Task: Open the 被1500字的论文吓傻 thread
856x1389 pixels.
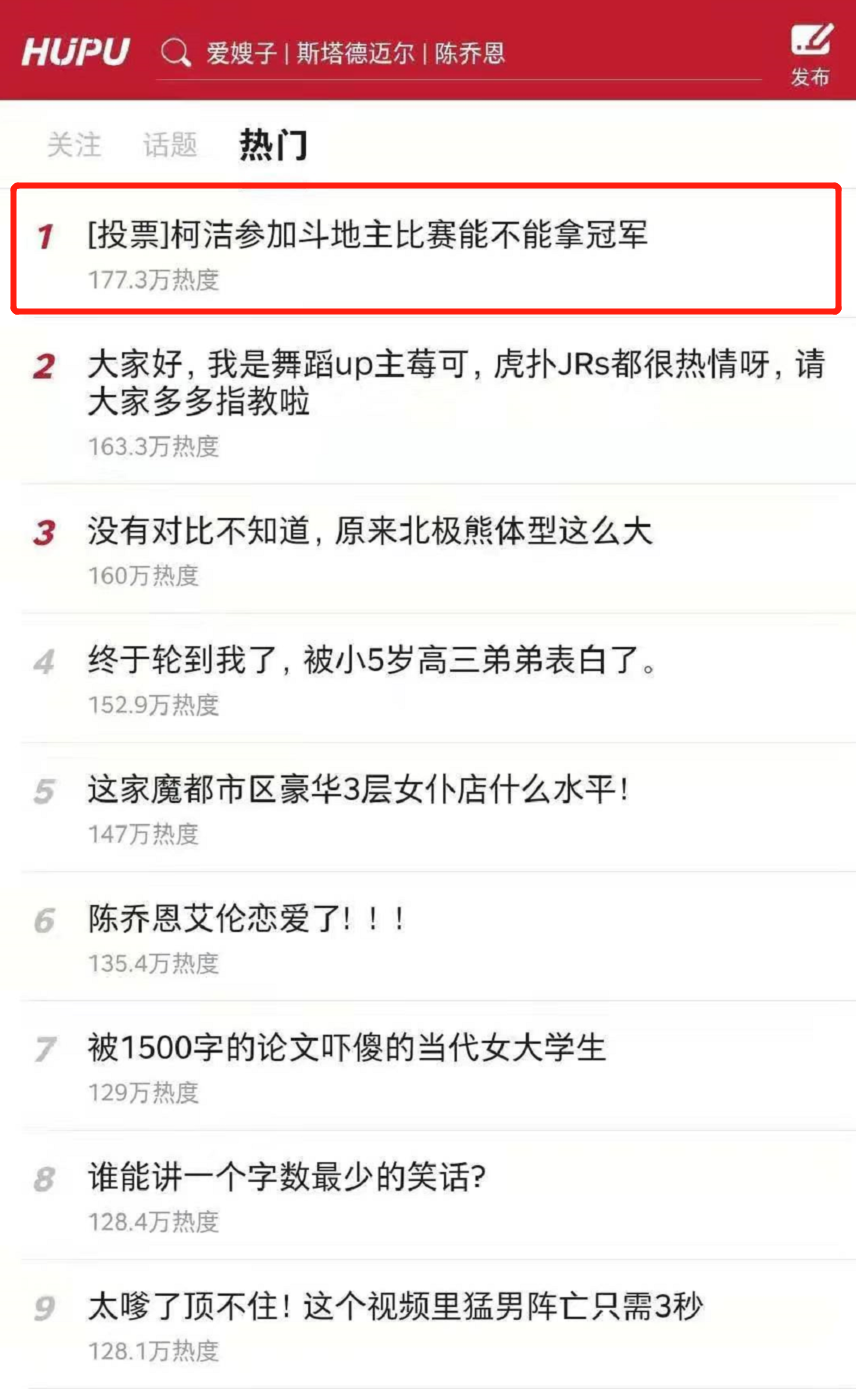Action: pyautogui.click(x=428, y=1065)
